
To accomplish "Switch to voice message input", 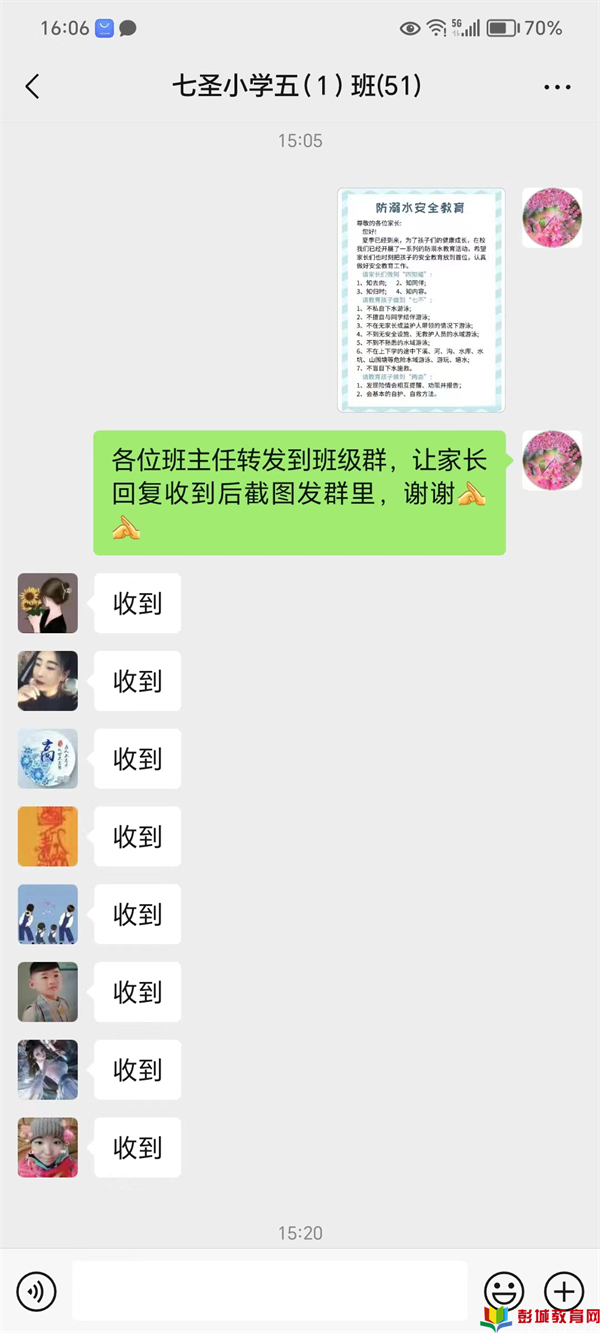I will coord(37,1291).
